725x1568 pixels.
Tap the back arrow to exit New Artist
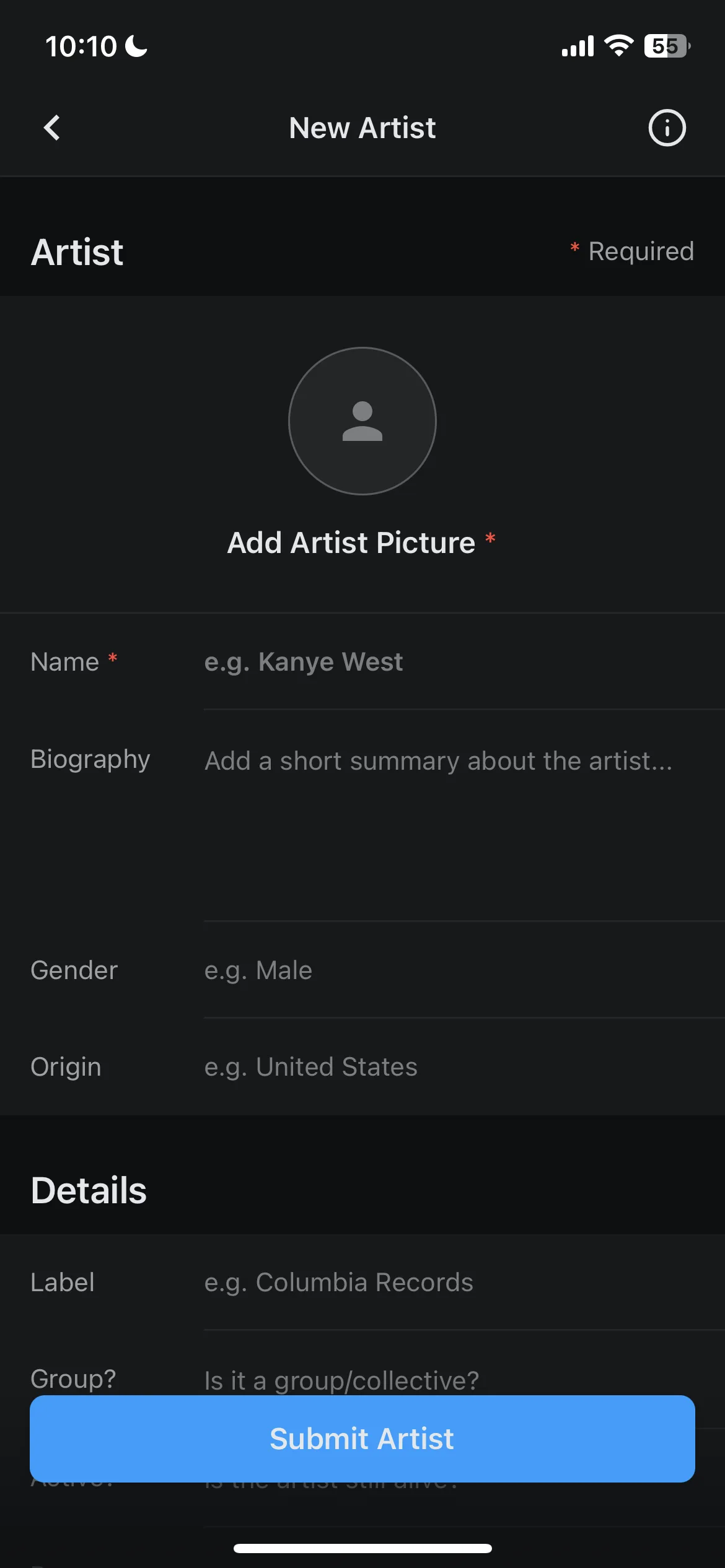click(x=51, y=128)
